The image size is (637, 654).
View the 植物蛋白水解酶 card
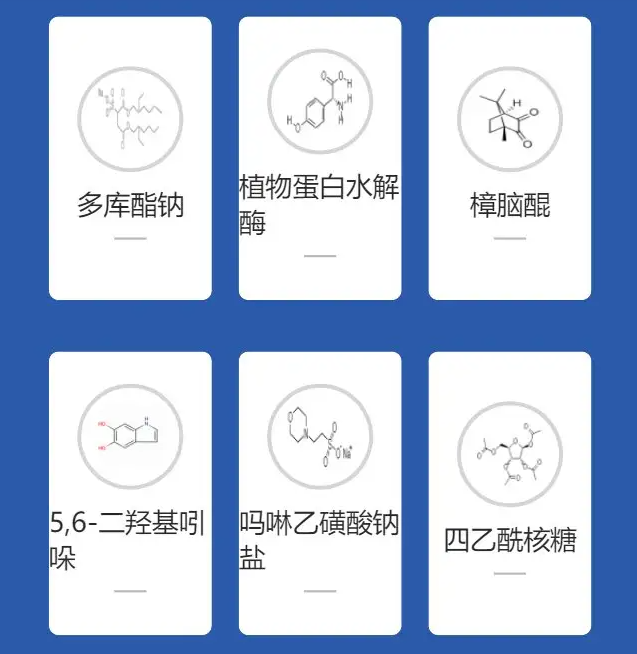320,158
